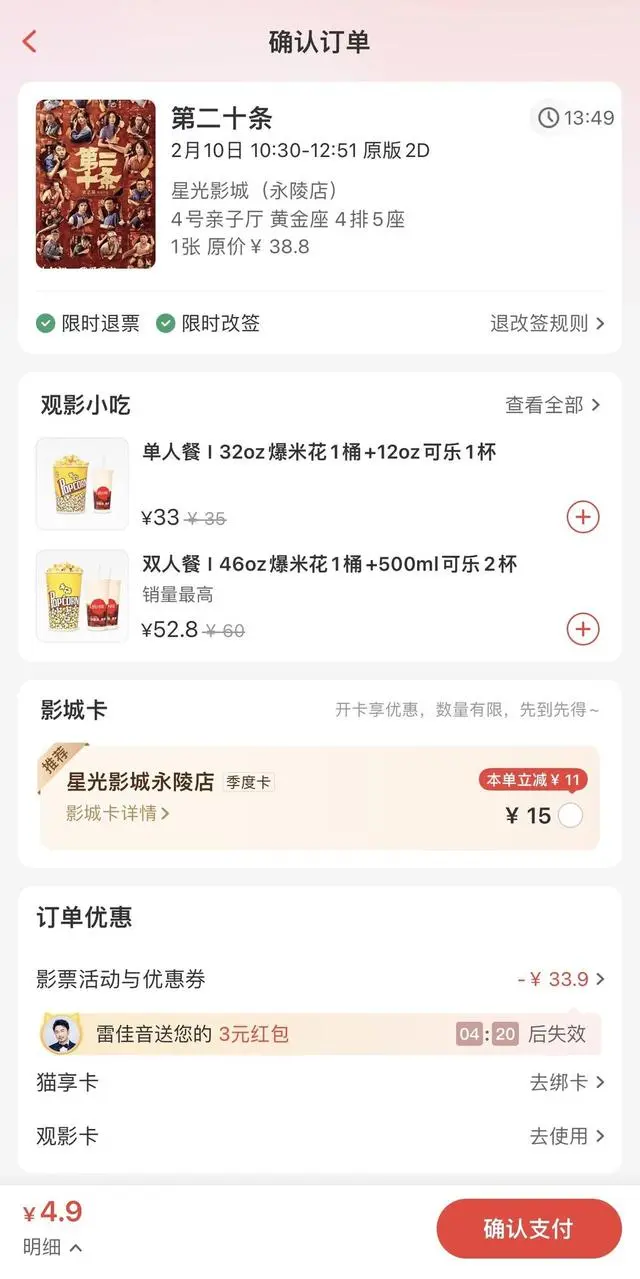Add the 单人餐 popcorn combo
640x1279 pixels.
[x=583, y=517]
